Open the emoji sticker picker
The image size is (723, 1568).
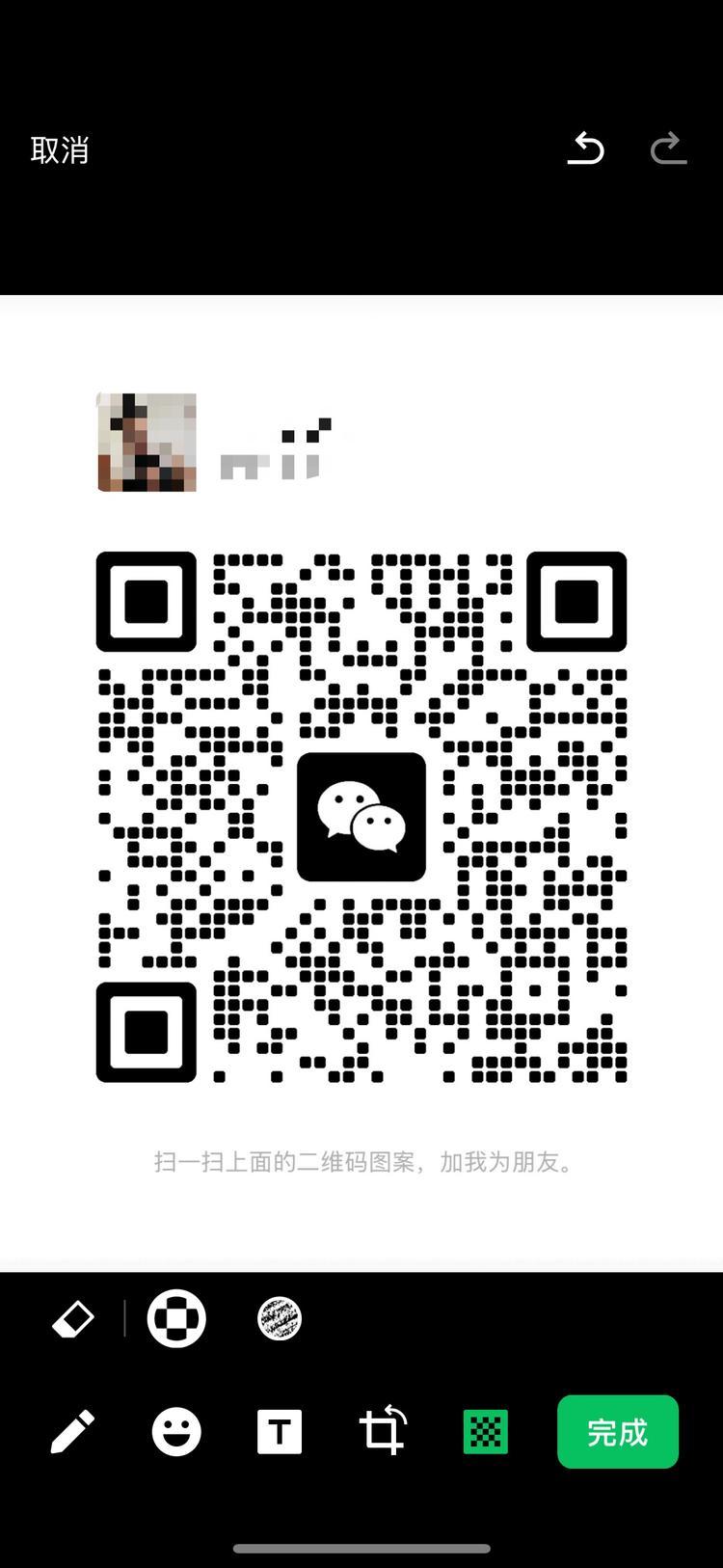[x=176, y=1431]
